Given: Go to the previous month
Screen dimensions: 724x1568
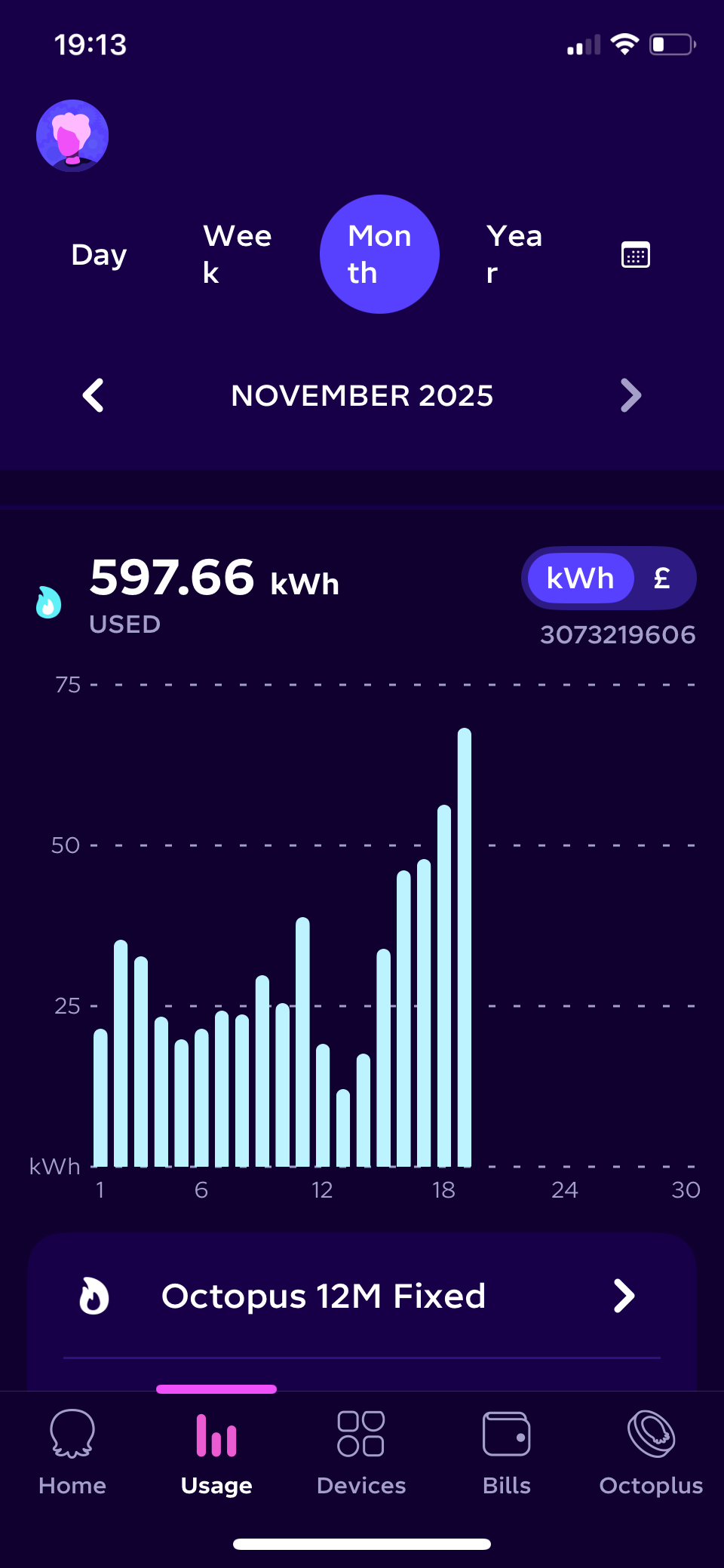Looking at the screenshot, I should (x=94, y=395).
